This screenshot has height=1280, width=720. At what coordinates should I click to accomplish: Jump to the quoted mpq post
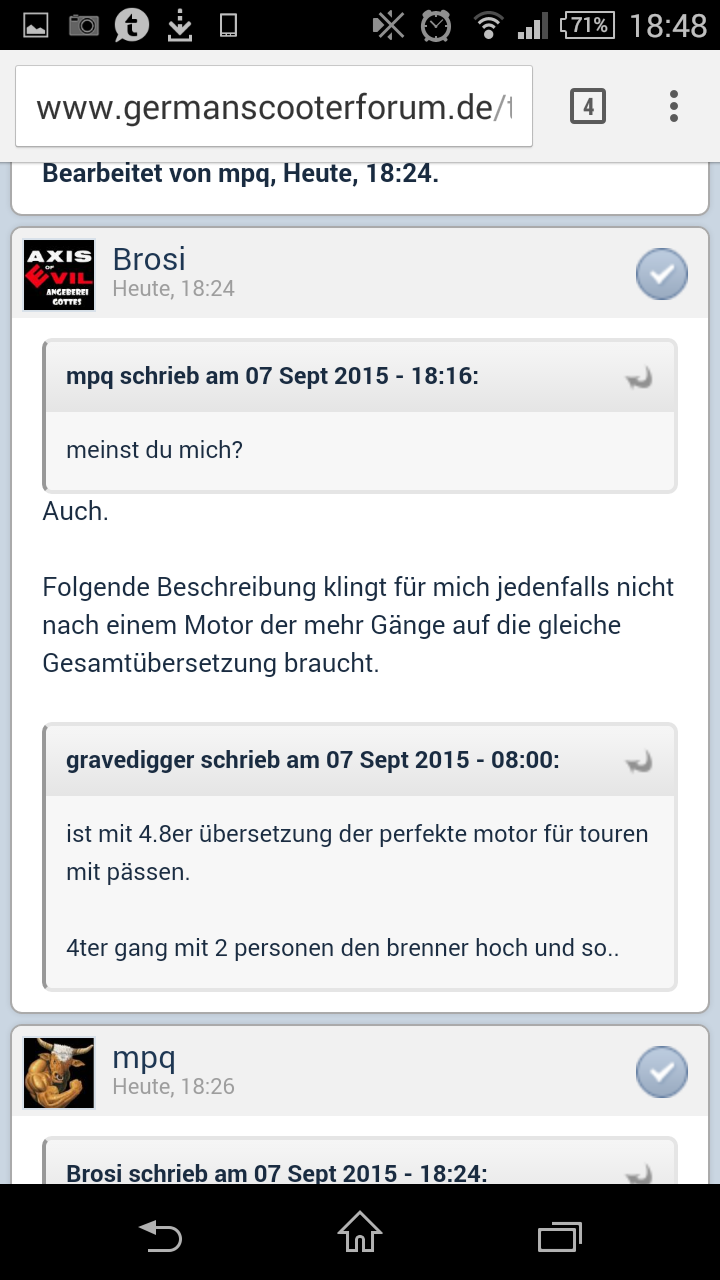[639, 378]
